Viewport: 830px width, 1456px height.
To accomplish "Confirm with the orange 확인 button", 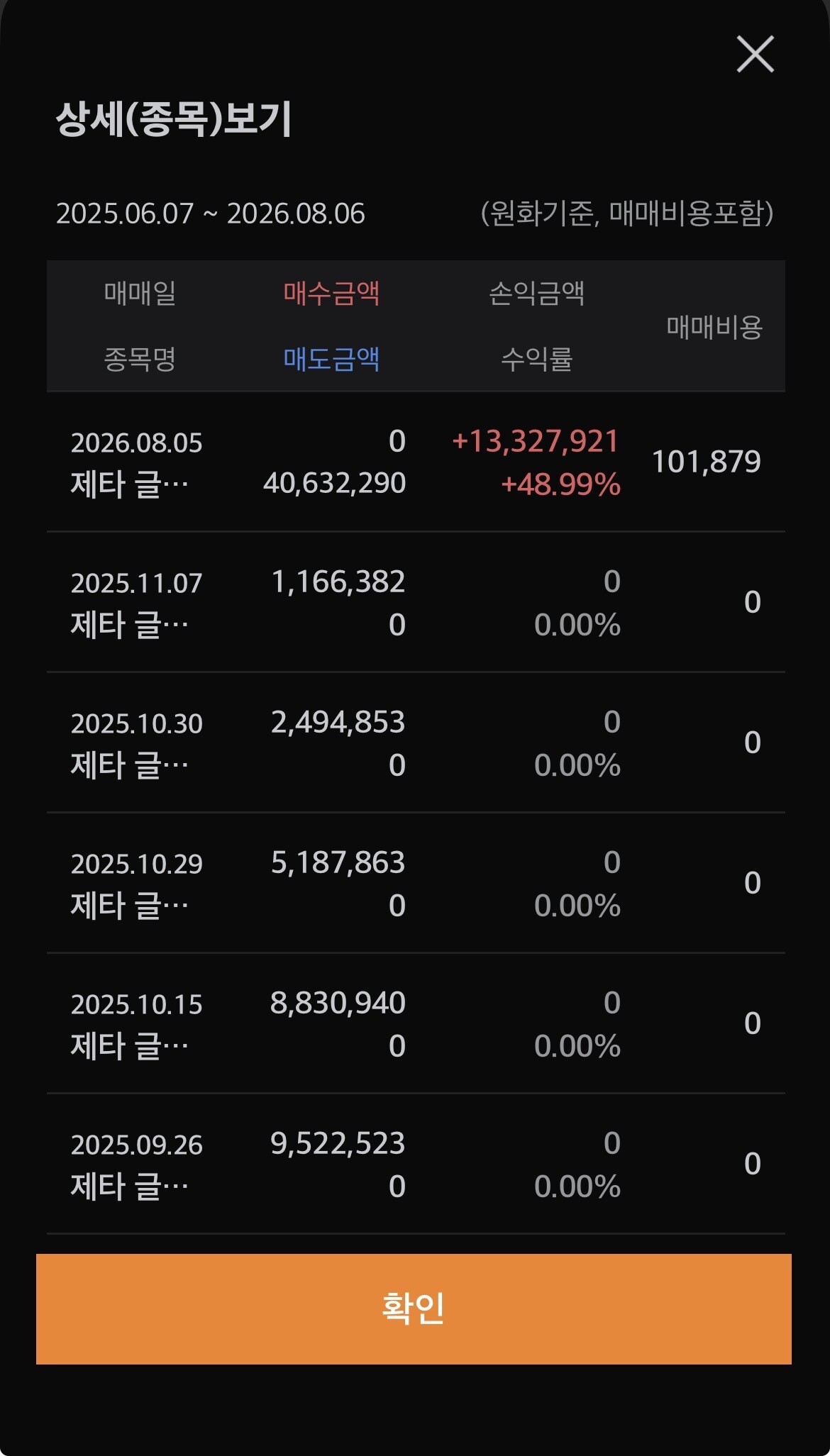I will click(414, 1308).
